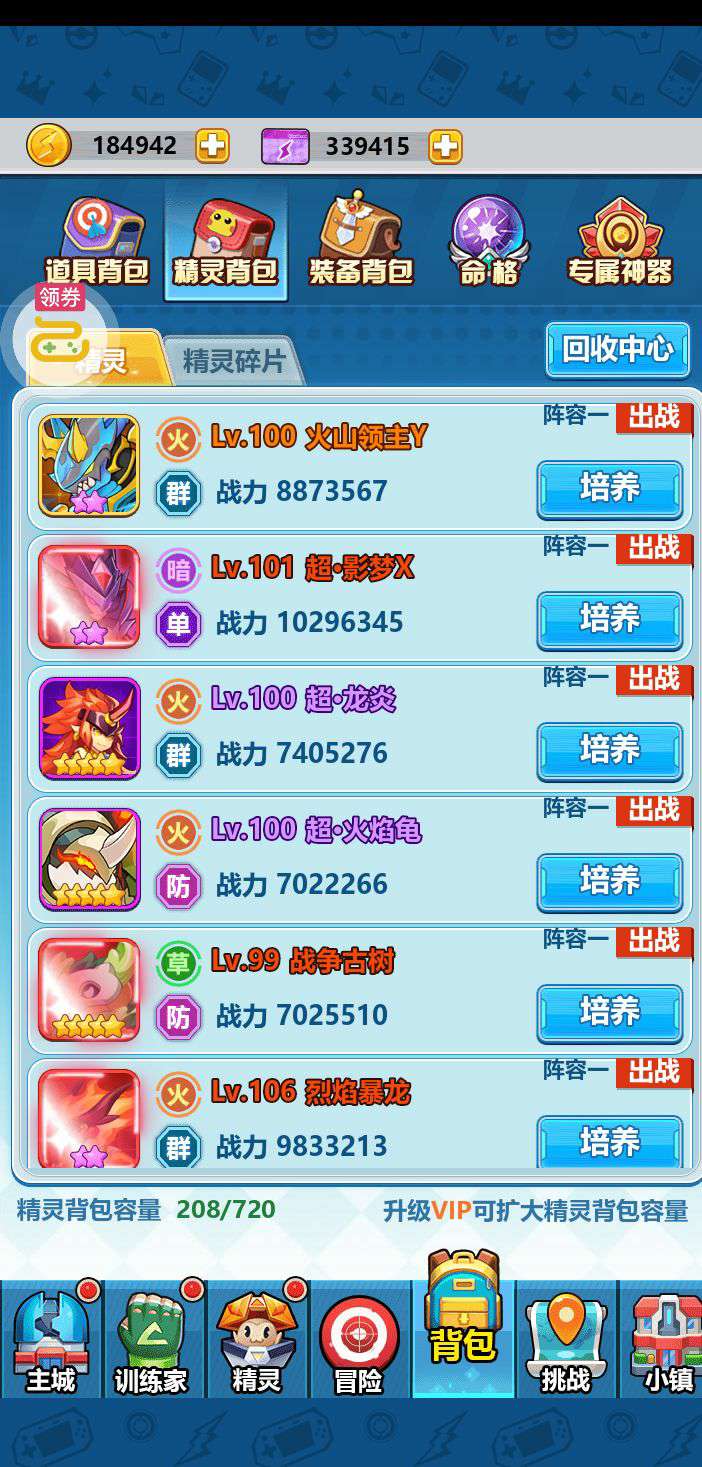
Task: Tap 培养 for 超·影梦X
Action: (x=609, y=619)
